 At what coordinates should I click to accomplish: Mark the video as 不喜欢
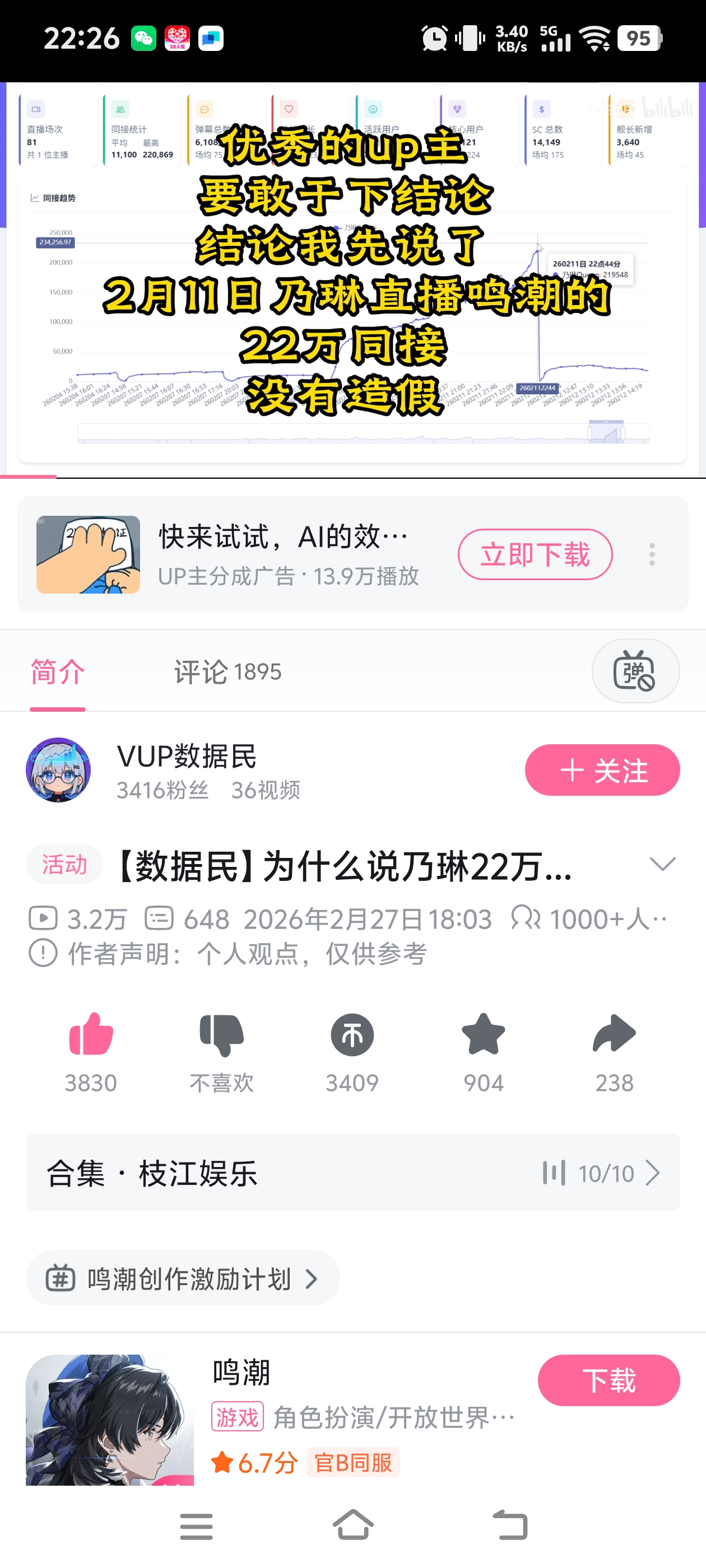(221, 1035)
